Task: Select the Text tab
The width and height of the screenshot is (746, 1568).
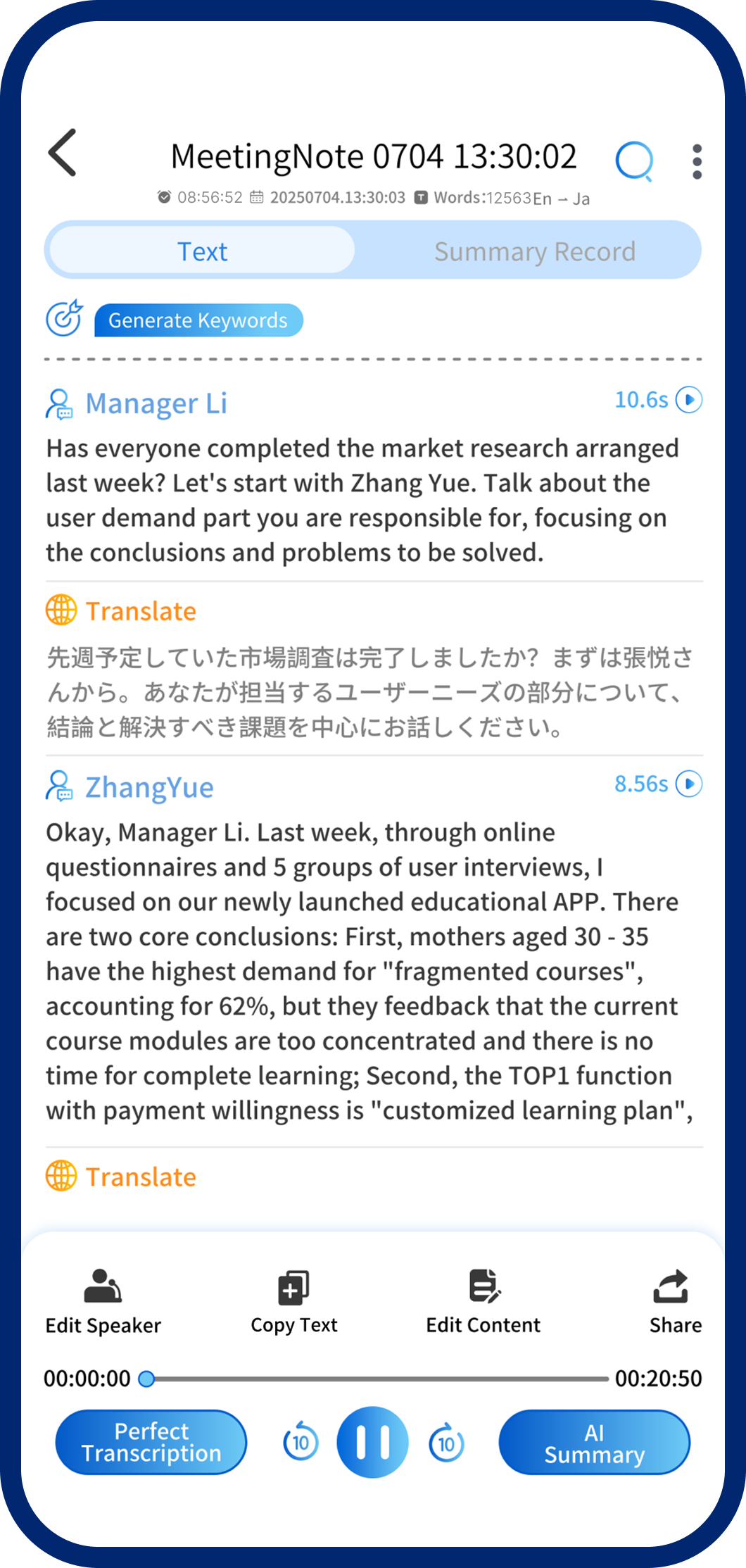Action: tap(202, 251)
